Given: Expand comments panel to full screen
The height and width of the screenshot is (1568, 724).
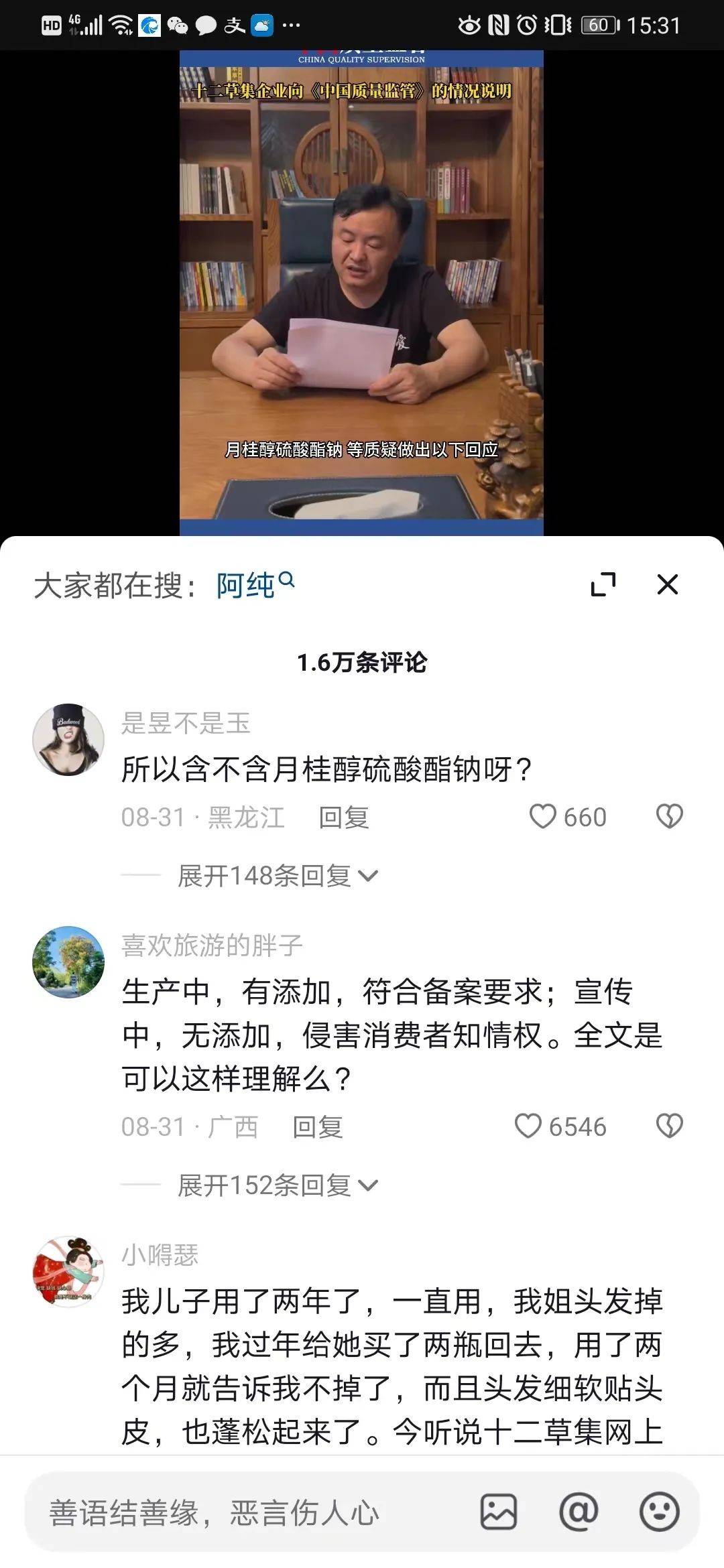Looking at the screenshot, I should pos(603,584).
